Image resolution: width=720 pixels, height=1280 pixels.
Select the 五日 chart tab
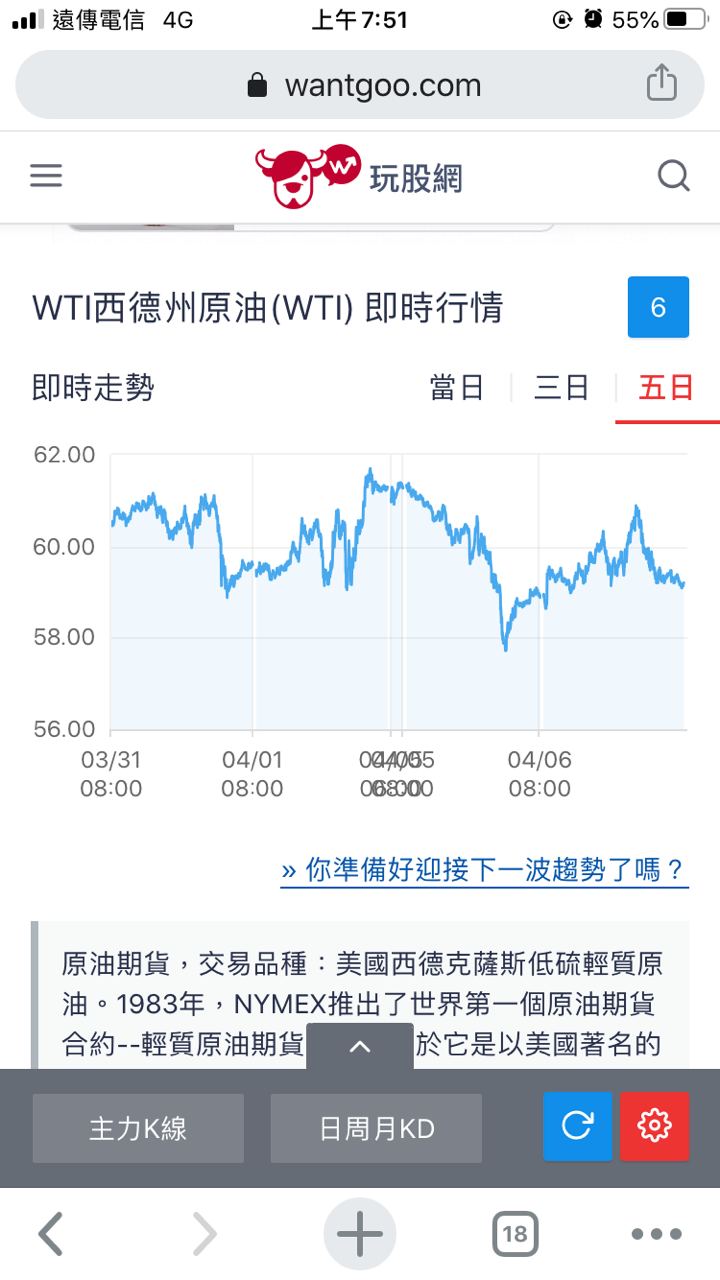666,388
